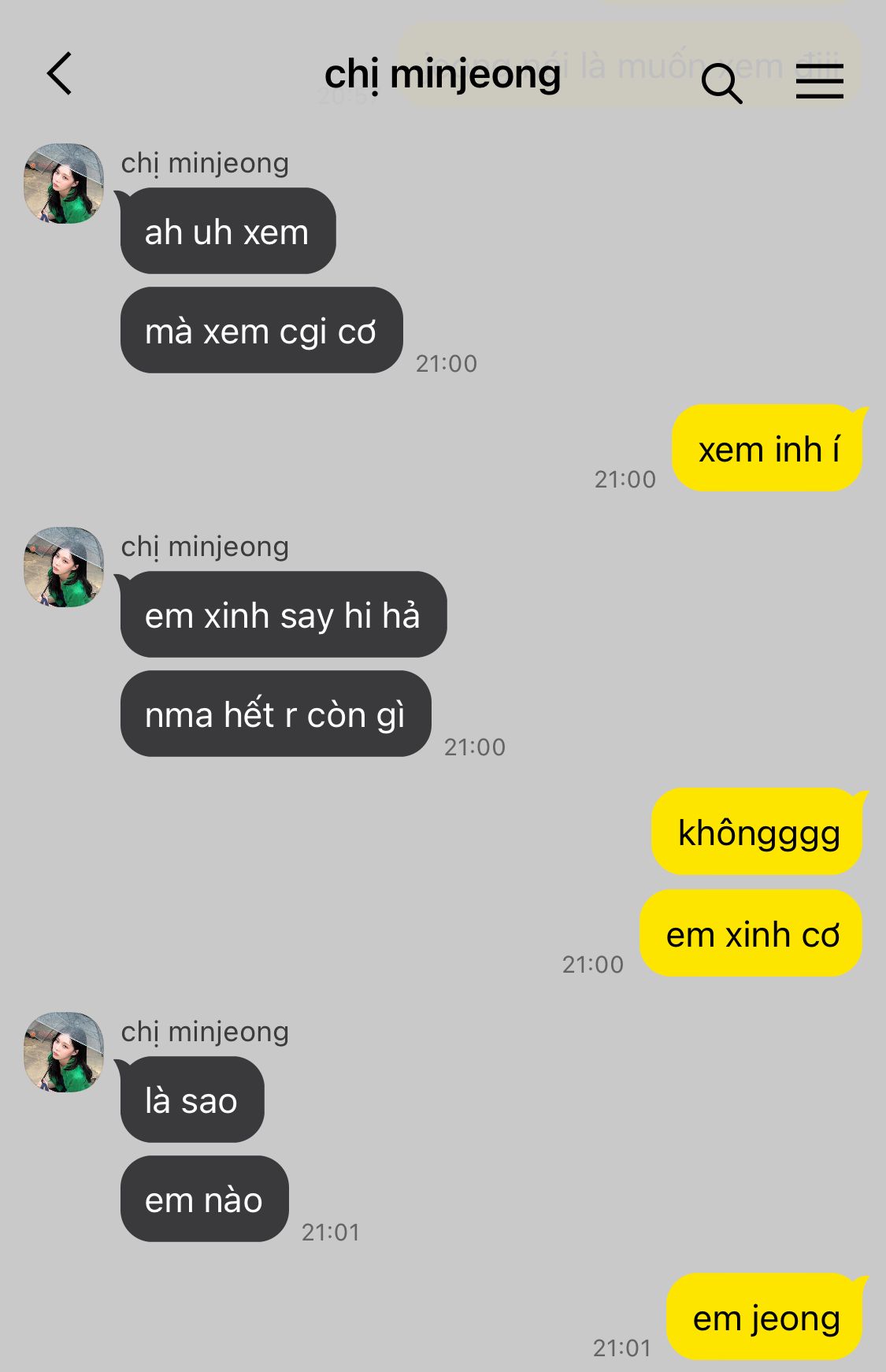Search within the chị minjeong chat
This screenshot has height=1372, width=886.
coord(721,83)
